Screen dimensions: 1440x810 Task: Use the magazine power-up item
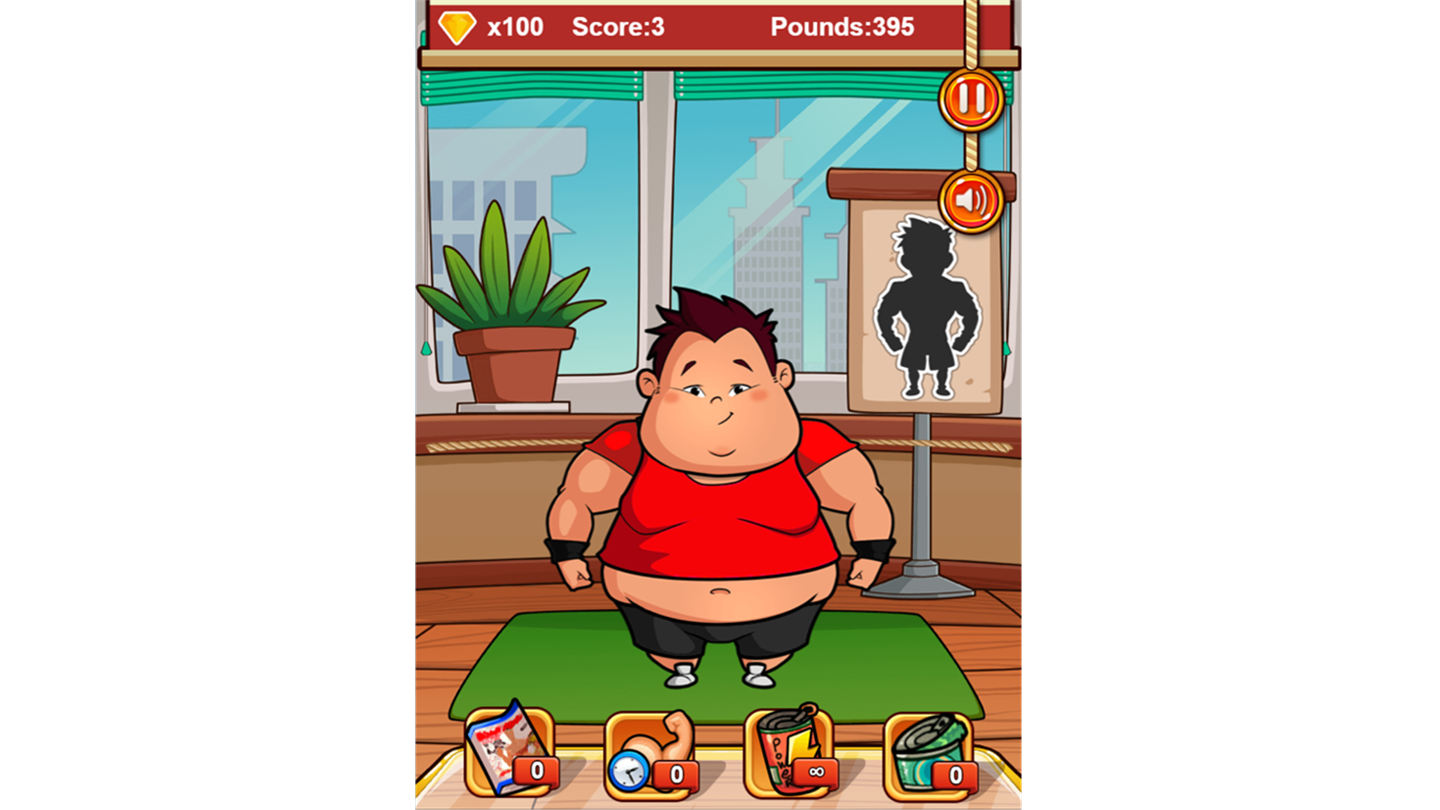509,752
